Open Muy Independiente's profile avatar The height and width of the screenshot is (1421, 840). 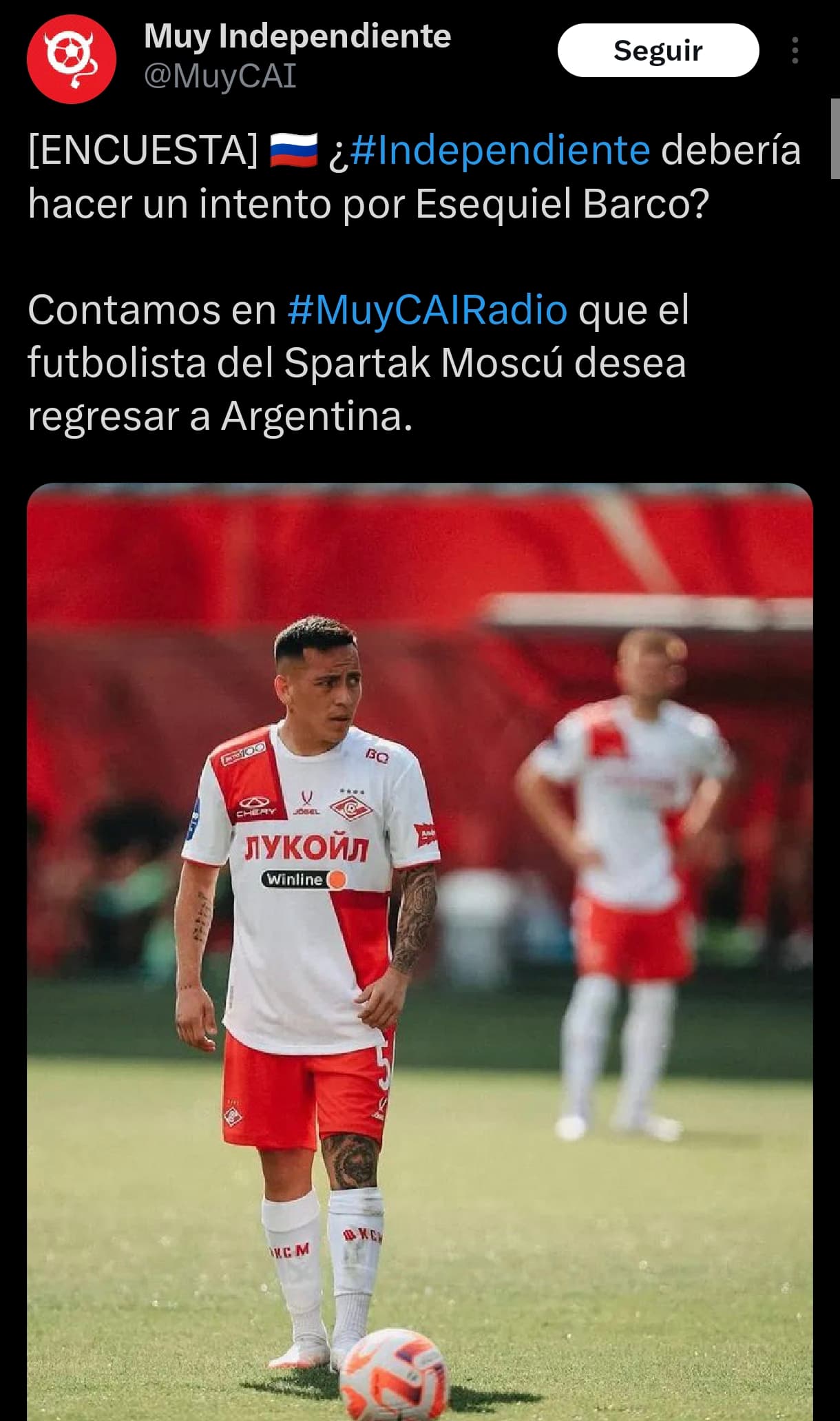[72, 59]
